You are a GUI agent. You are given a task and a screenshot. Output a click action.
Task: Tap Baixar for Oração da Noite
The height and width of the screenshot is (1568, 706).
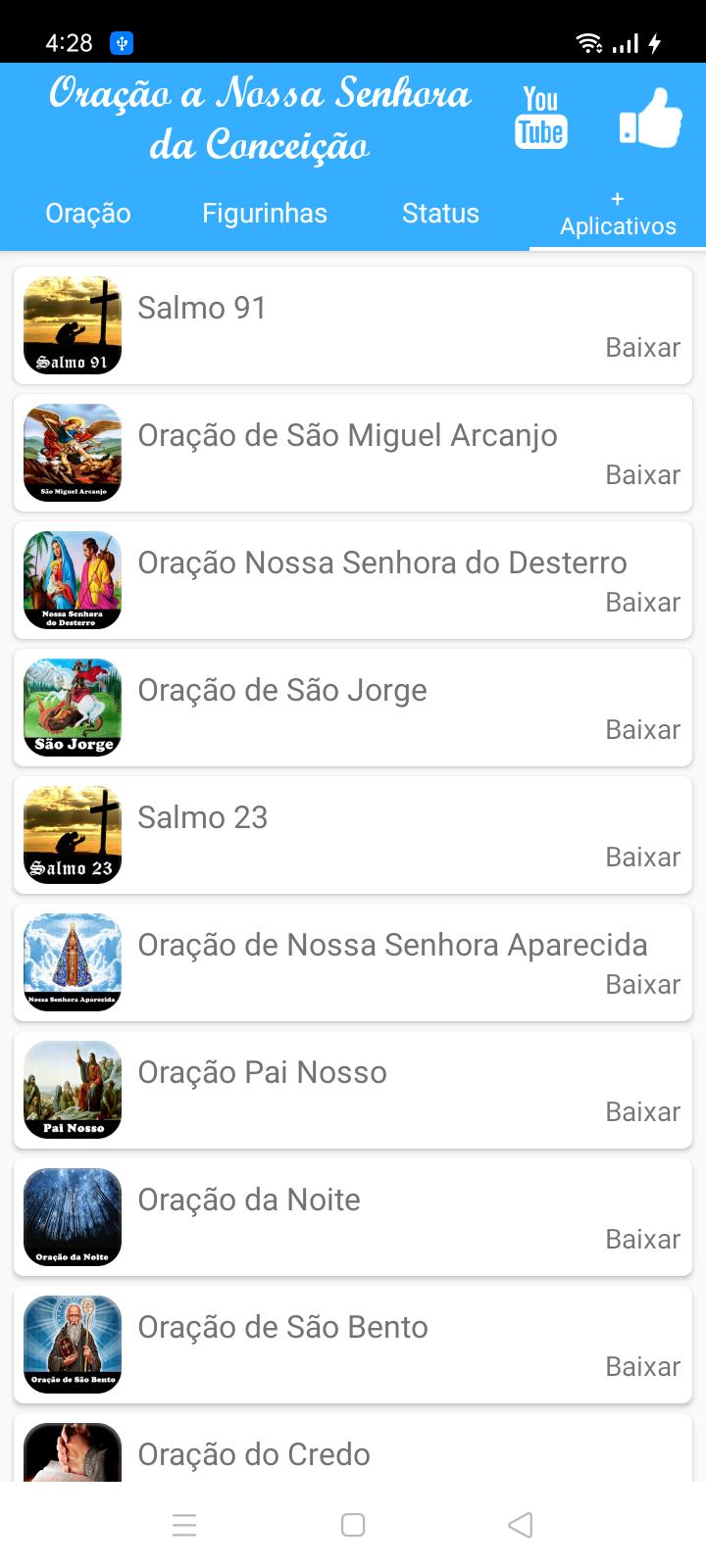coord(642,1240)
